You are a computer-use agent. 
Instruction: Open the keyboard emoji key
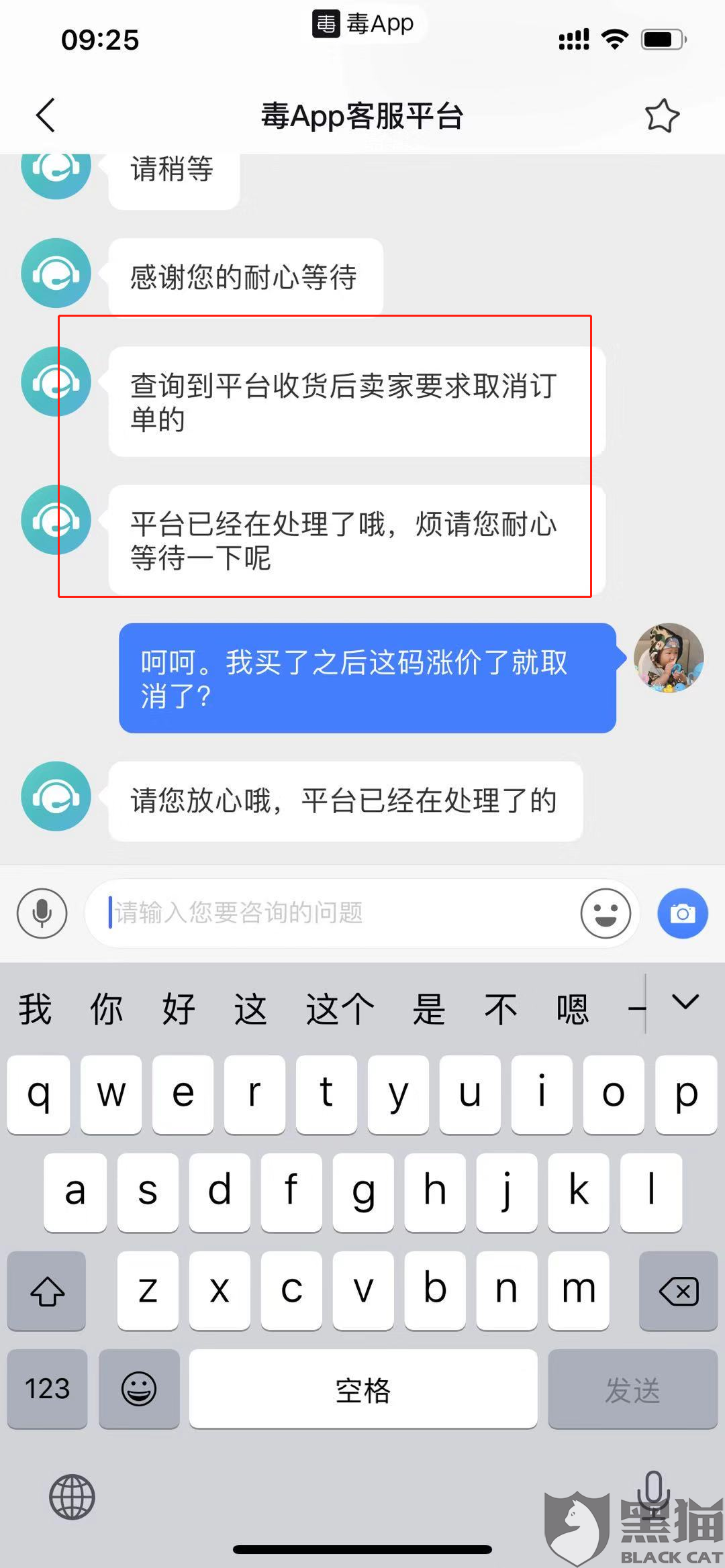point(139,1388)
